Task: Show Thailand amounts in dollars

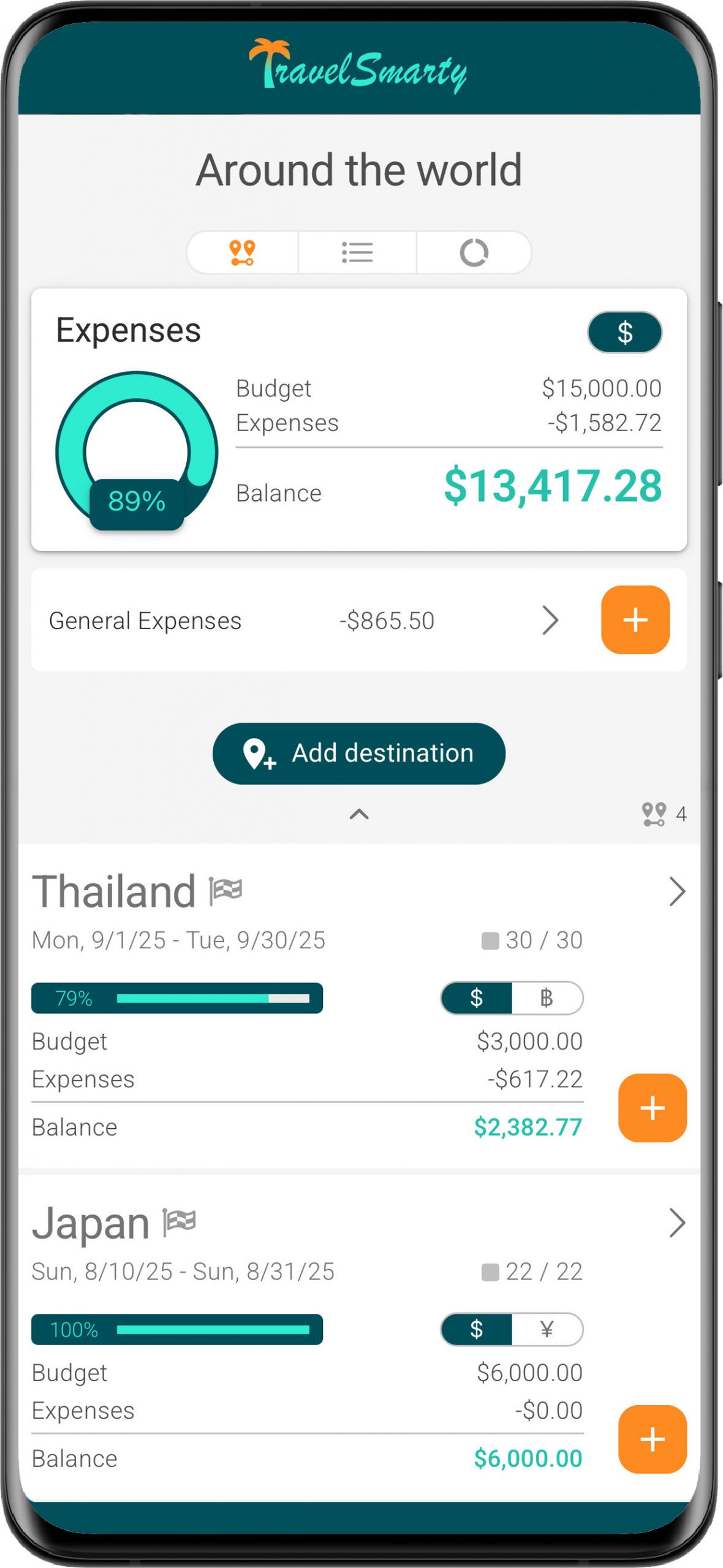Action: [477, 998]
